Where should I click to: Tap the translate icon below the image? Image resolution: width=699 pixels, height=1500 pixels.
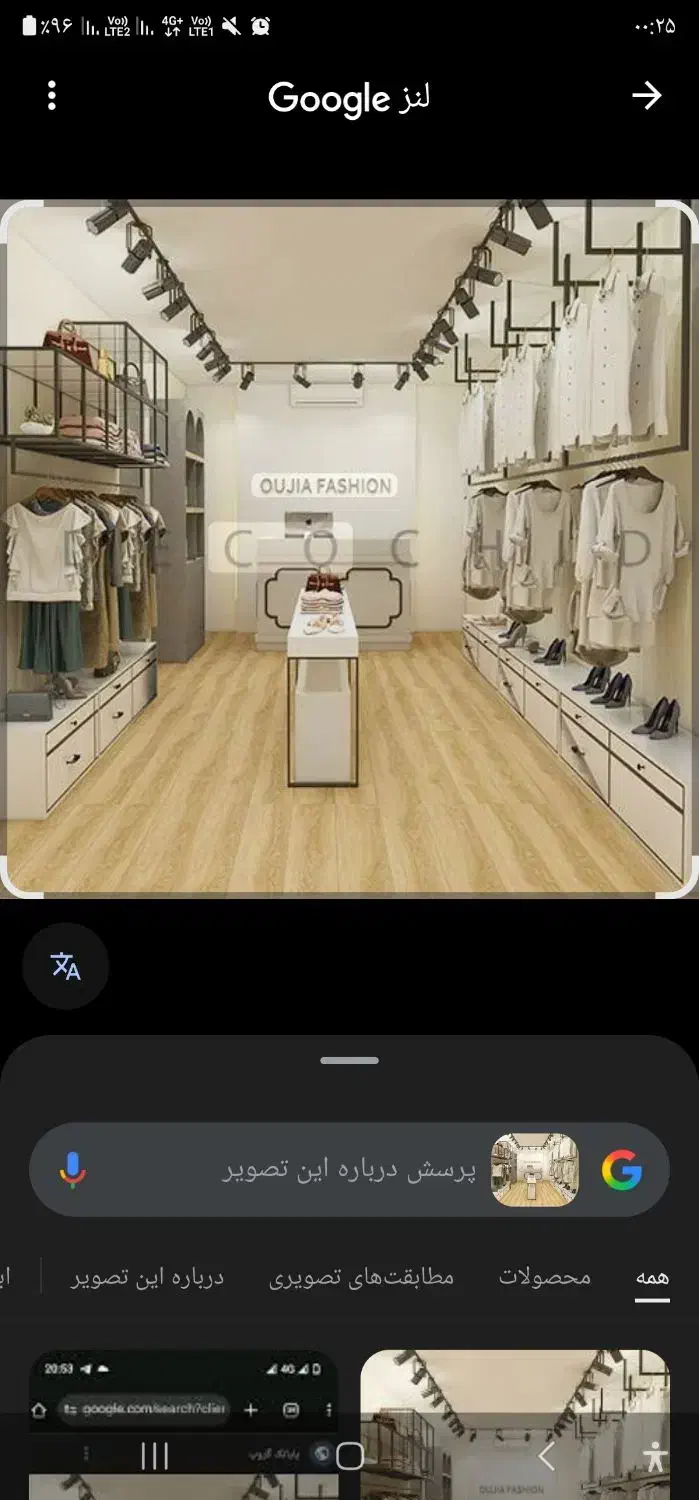tap(66, 966)
